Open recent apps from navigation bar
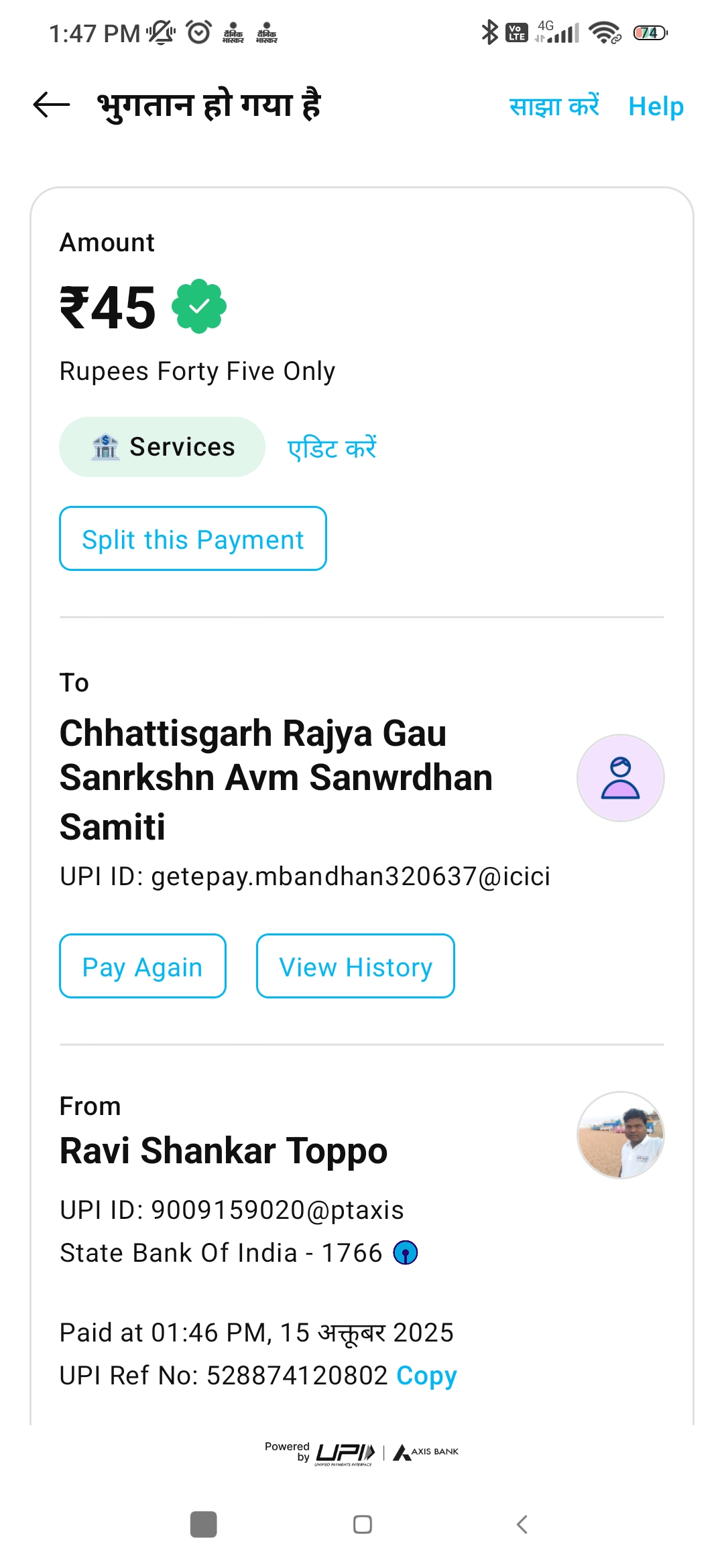724x1568 pixels. coord(203,1524)
